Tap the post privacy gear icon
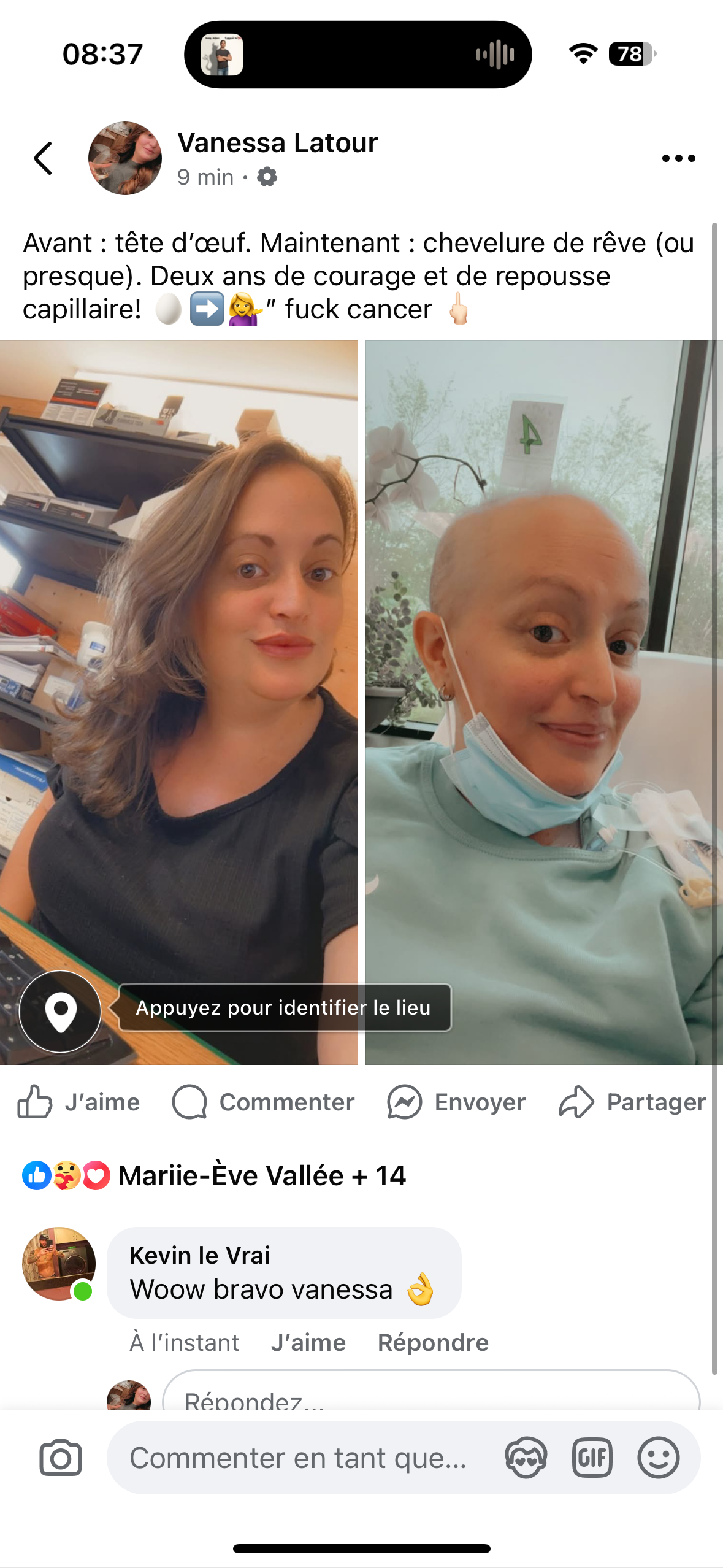Image resolution: width=723 pixels, height=1568 pixels. pyautogui.click(x=267, y=177)
